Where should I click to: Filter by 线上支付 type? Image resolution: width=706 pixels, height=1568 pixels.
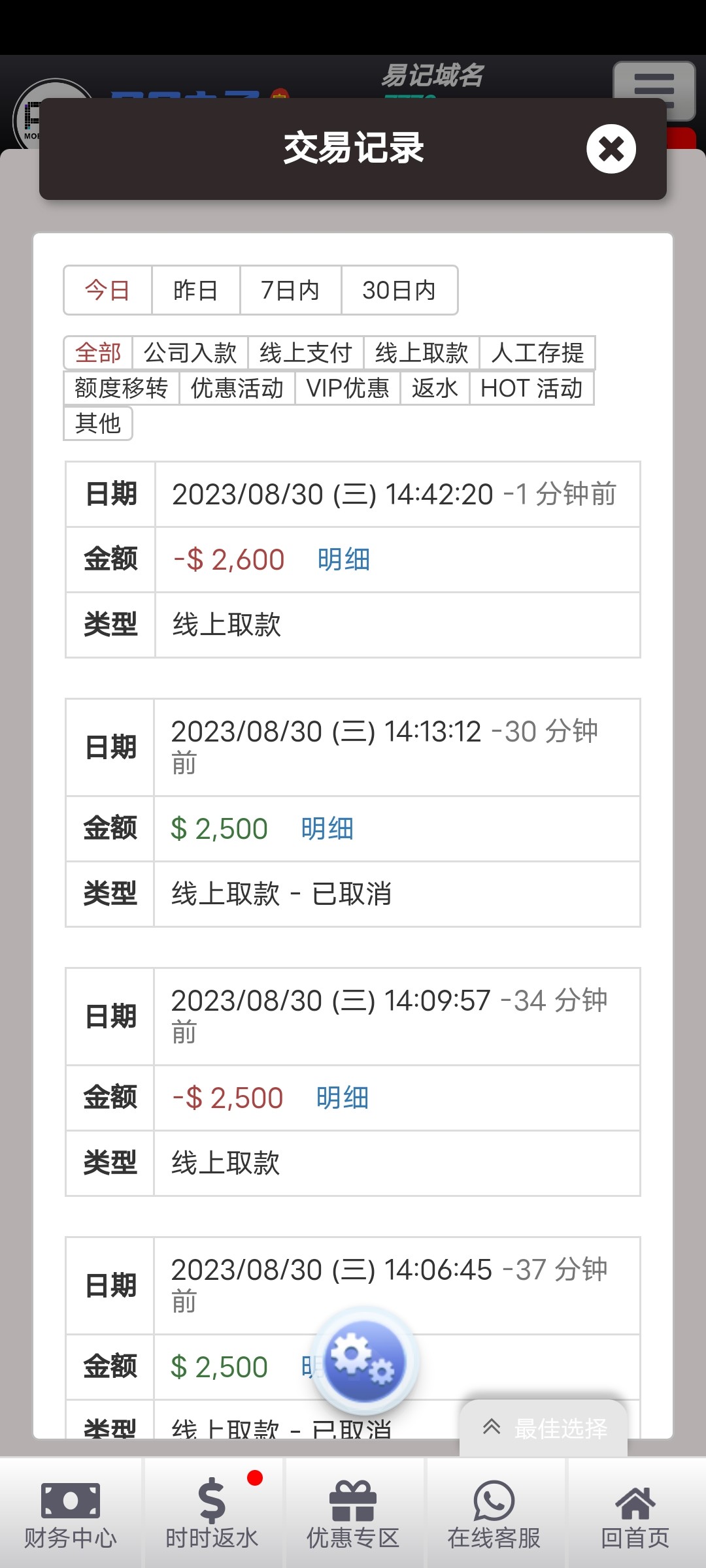point(305,353)
